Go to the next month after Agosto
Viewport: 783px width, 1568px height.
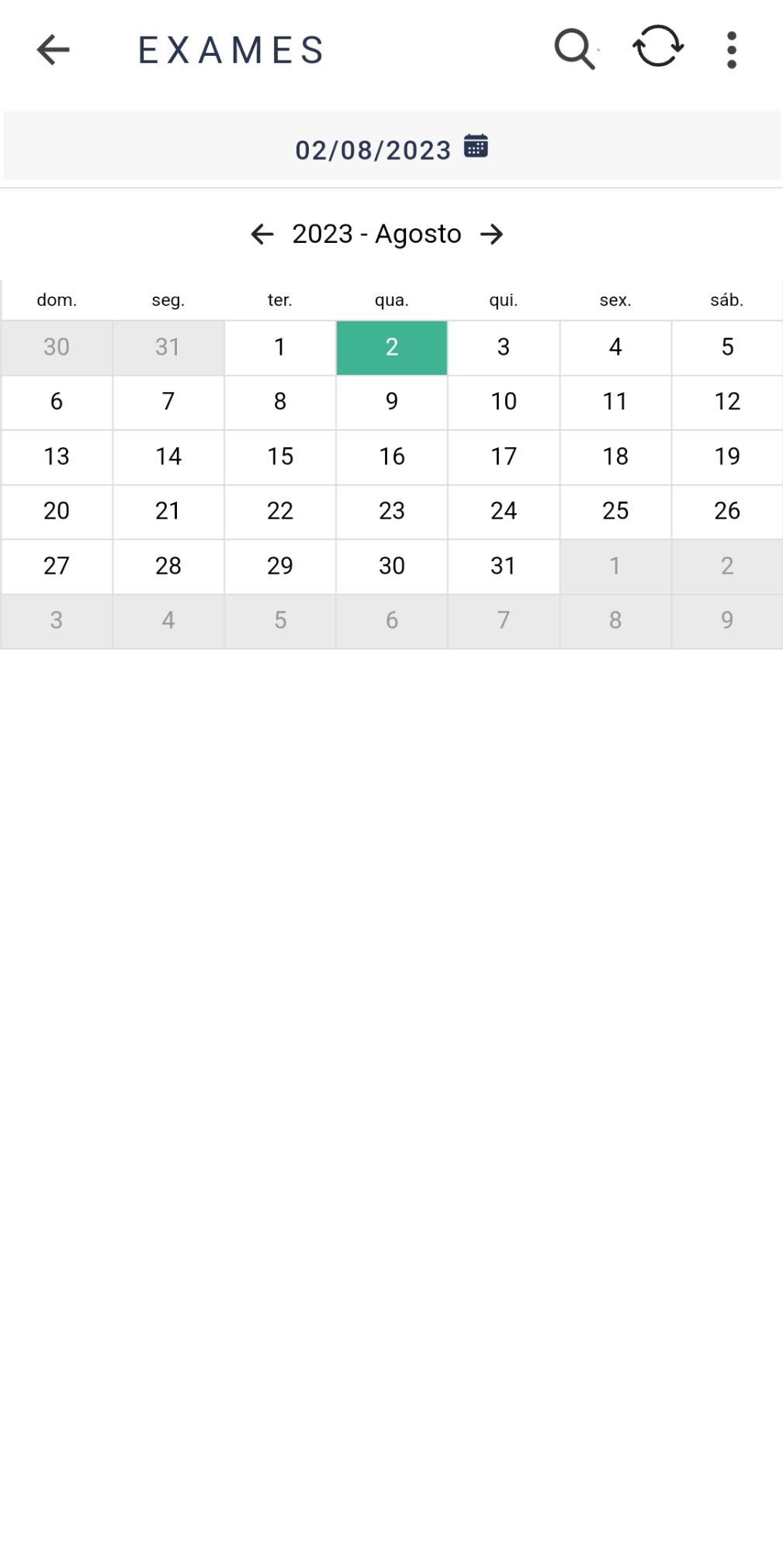pyautogui.click(x=492, y=234)
